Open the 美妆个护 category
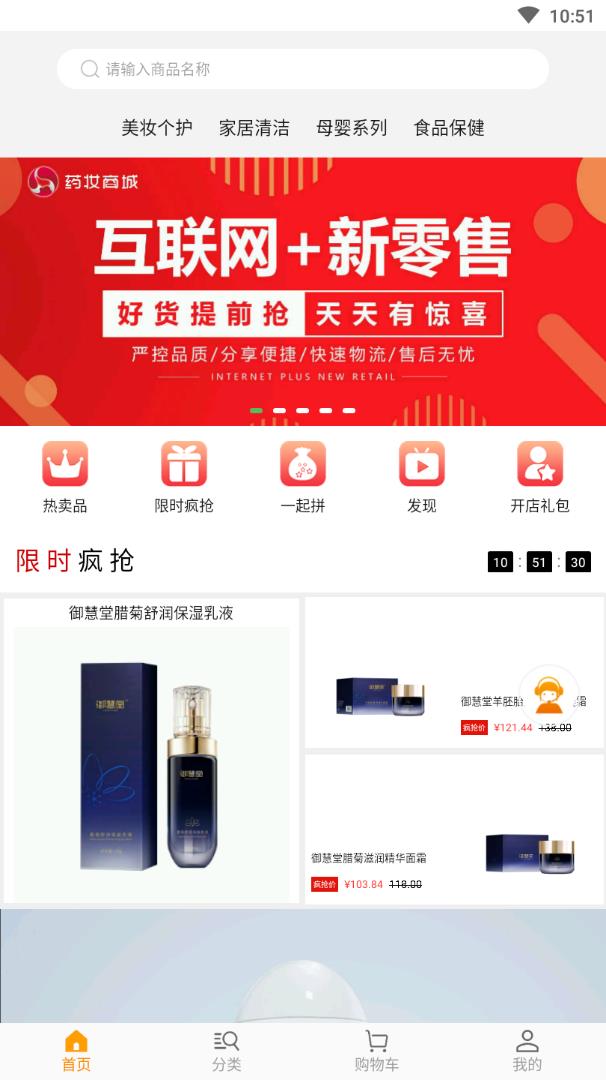This screenshot has height=1080, width=606. [157, 128]
